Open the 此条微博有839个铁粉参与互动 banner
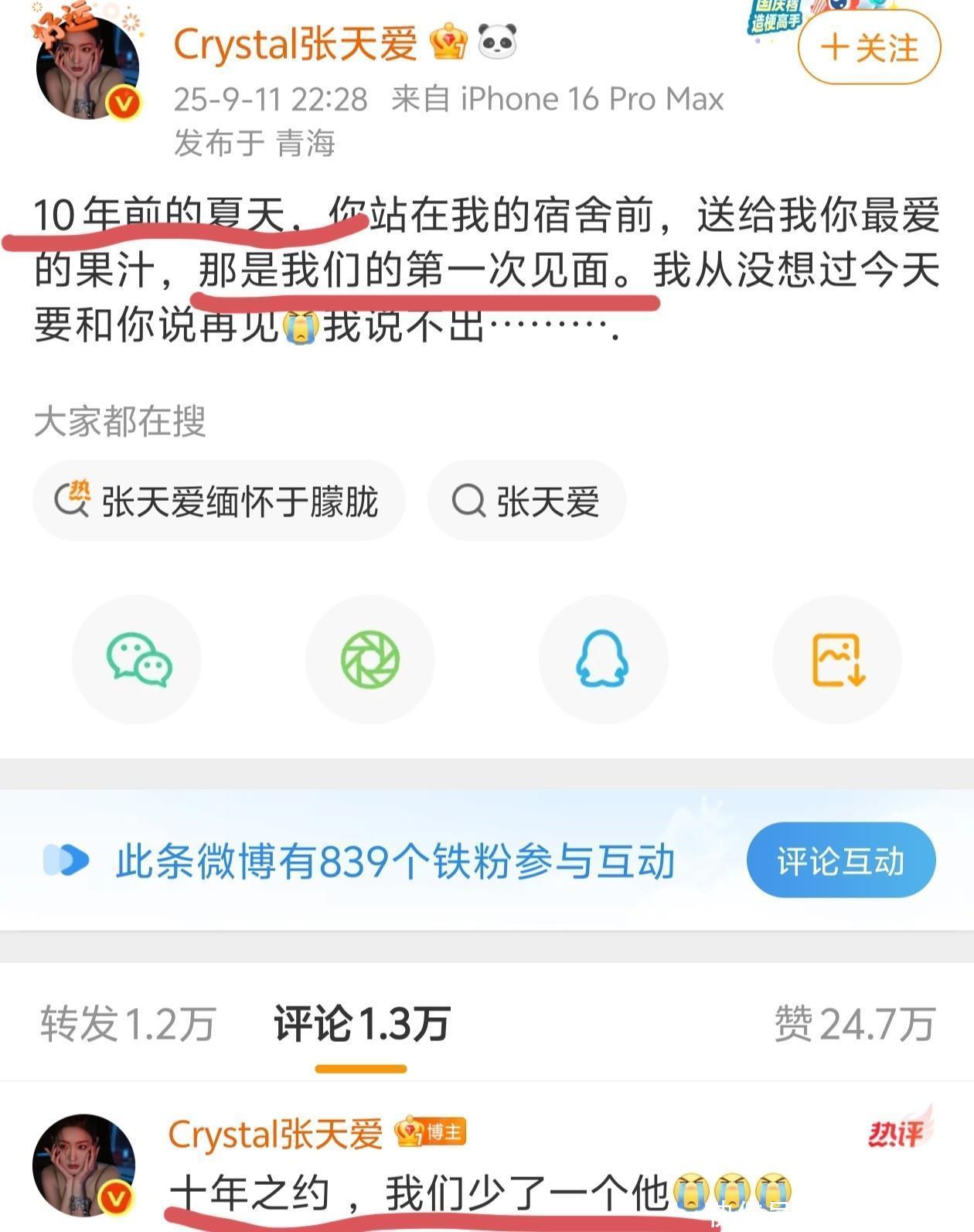This screenshot has height=1232, width=974. point(394,861)
